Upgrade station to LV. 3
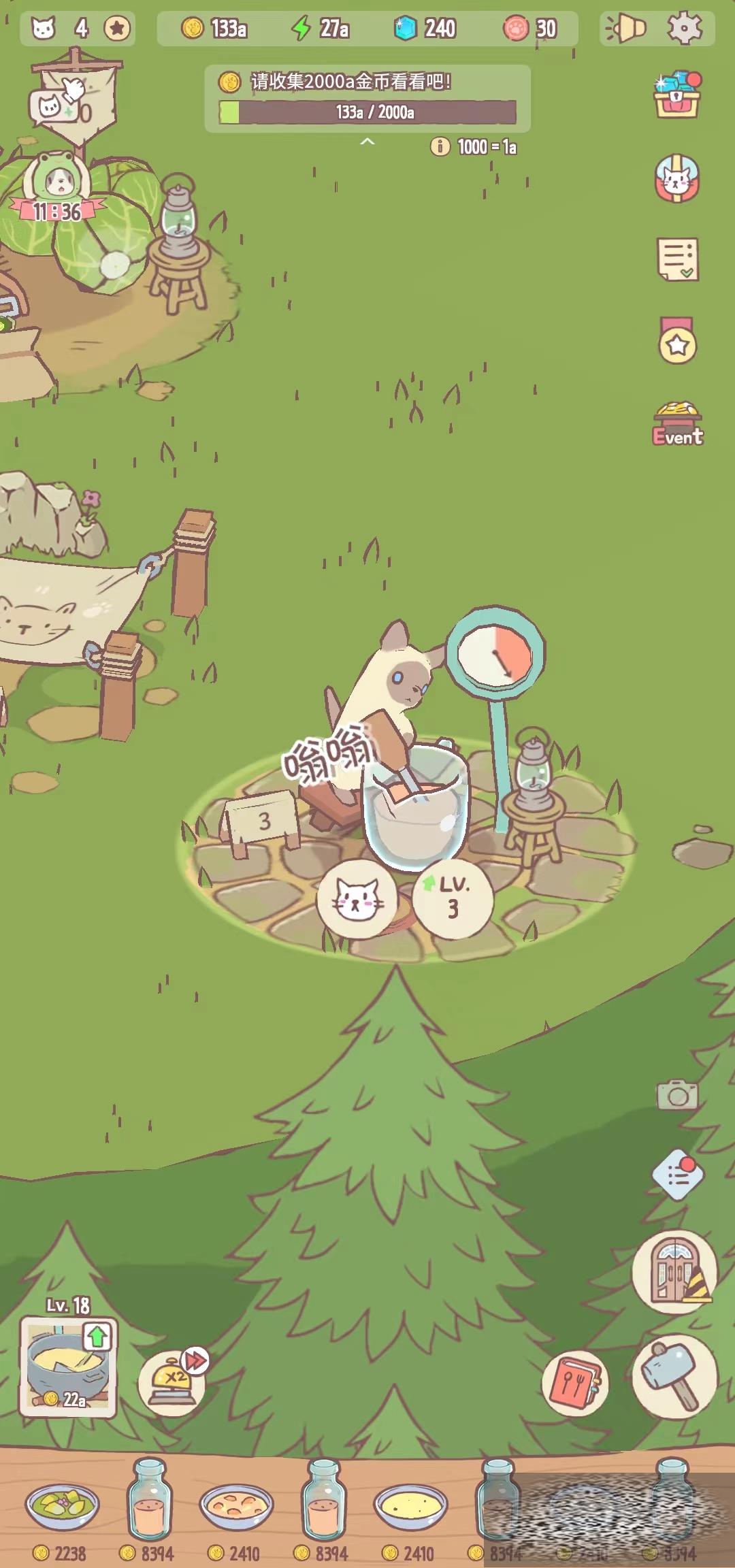The height and width of the screenshot is (1568, 735). click(x=453, y=899)
